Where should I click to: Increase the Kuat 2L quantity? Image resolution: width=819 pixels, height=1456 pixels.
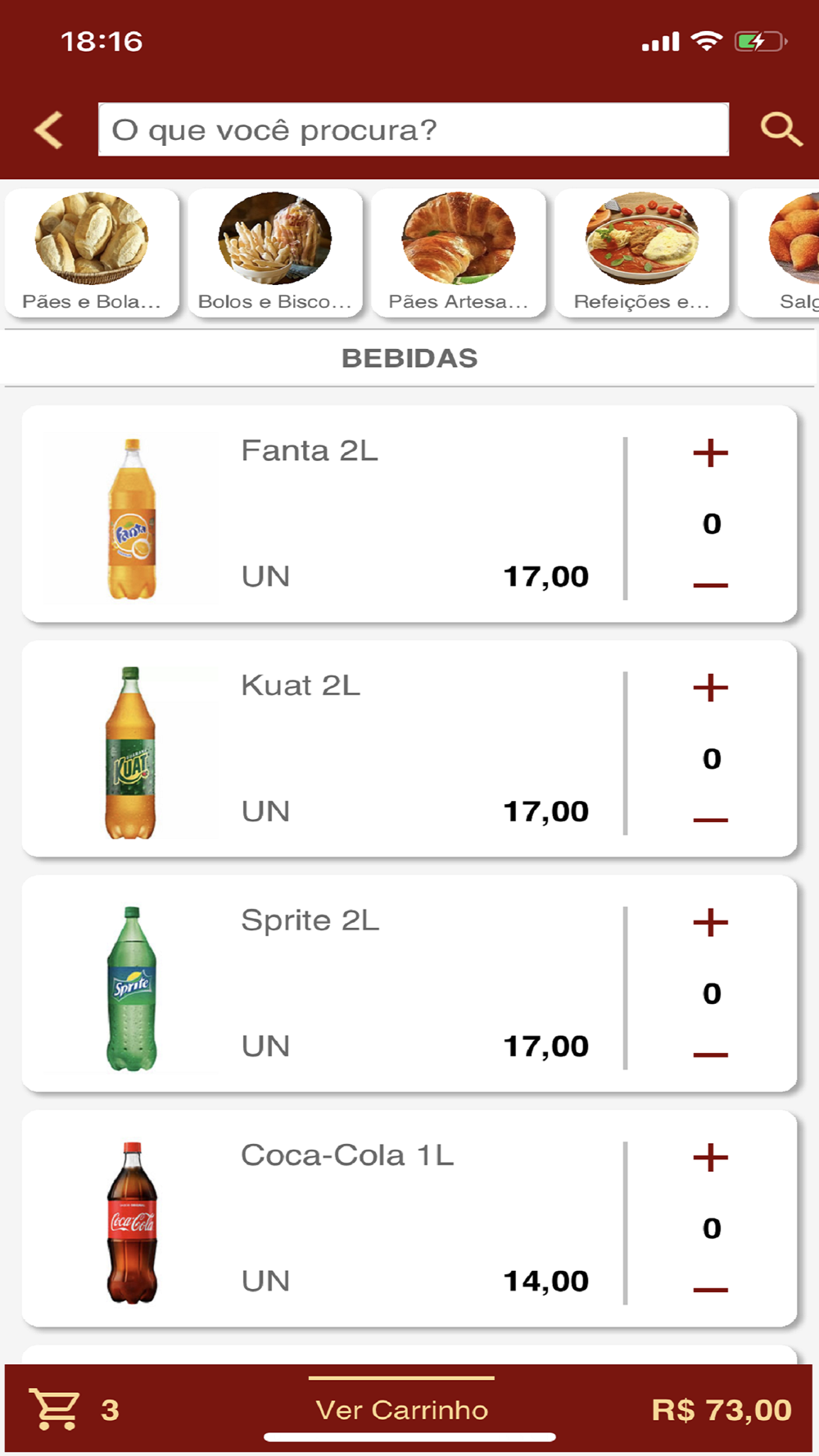(711, 688)
